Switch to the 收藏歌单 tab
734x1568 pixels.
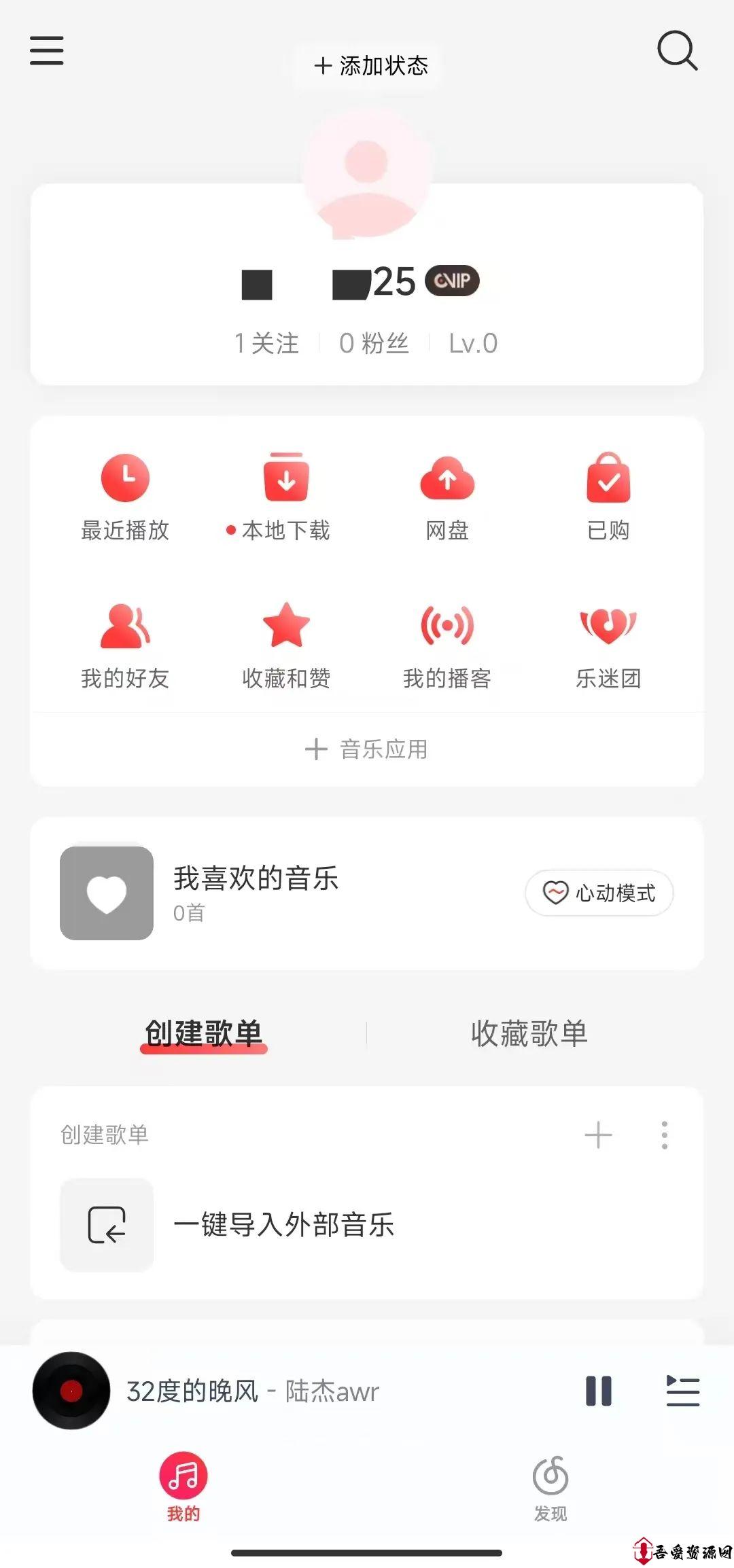pos(529,1033)
